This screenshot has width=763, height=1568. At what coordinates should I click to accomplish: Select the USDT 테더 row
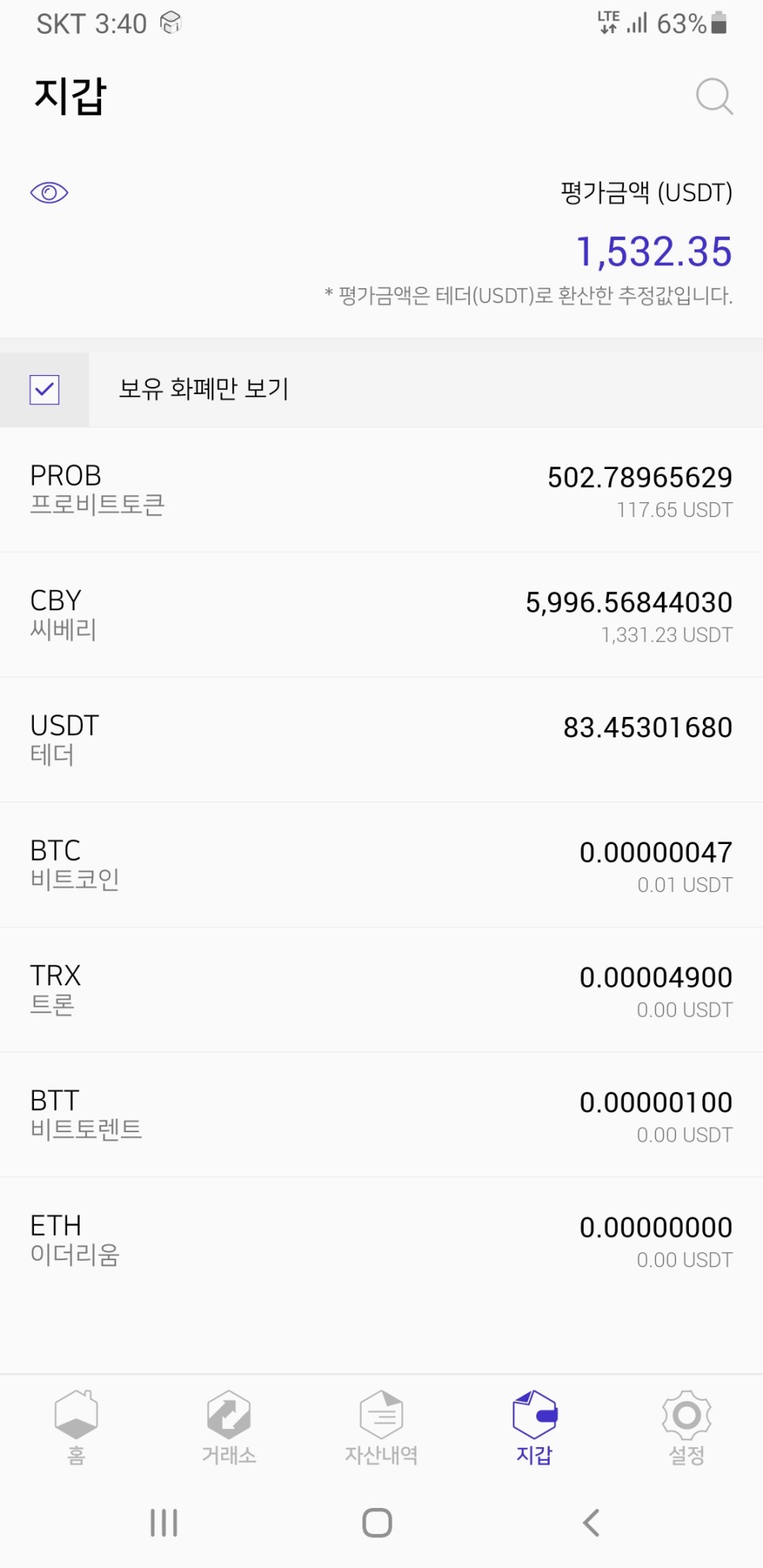pyautogui.click(x=381, y=740)
